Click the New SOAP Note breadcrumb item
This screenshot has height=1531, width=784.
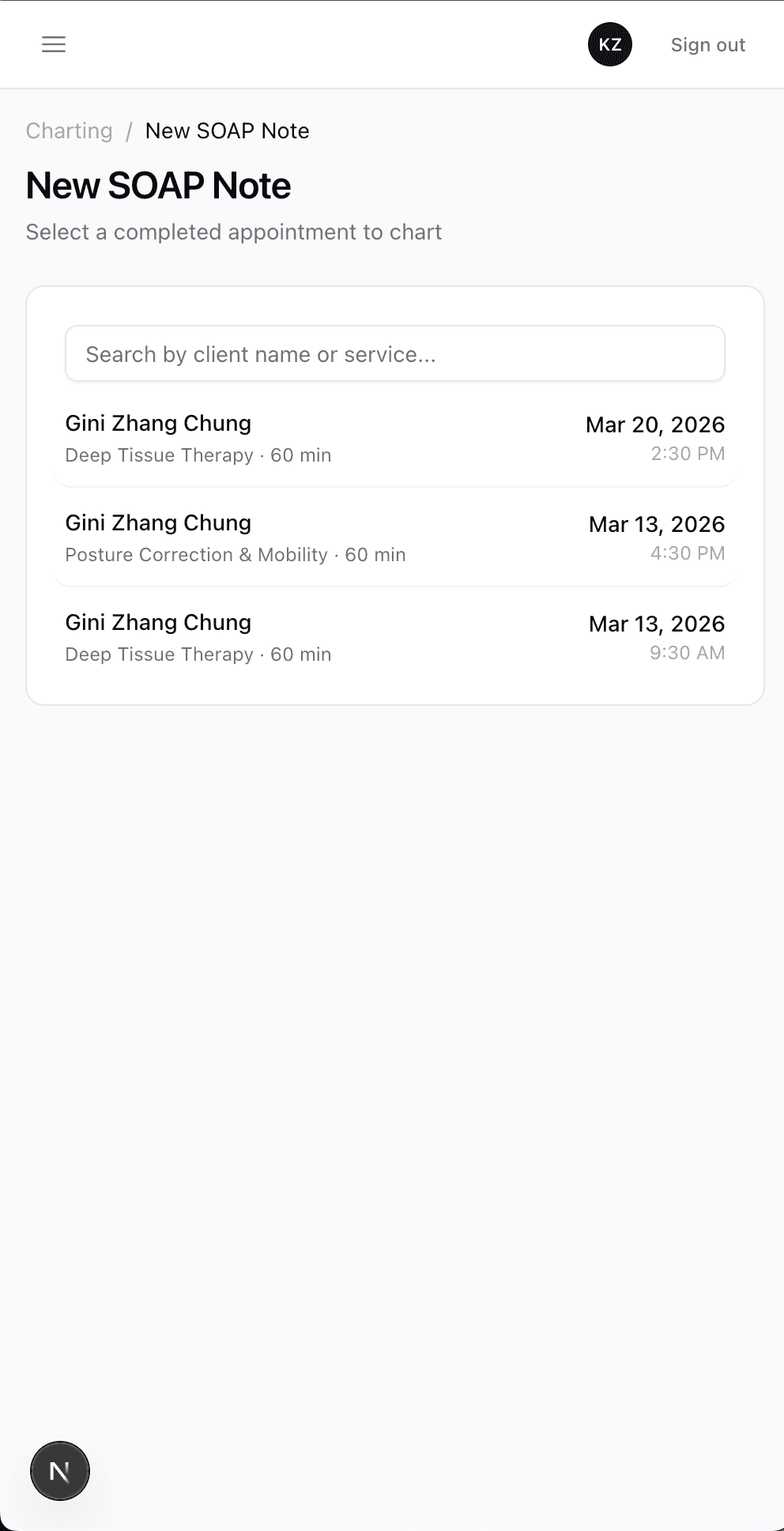click(228, 130)
